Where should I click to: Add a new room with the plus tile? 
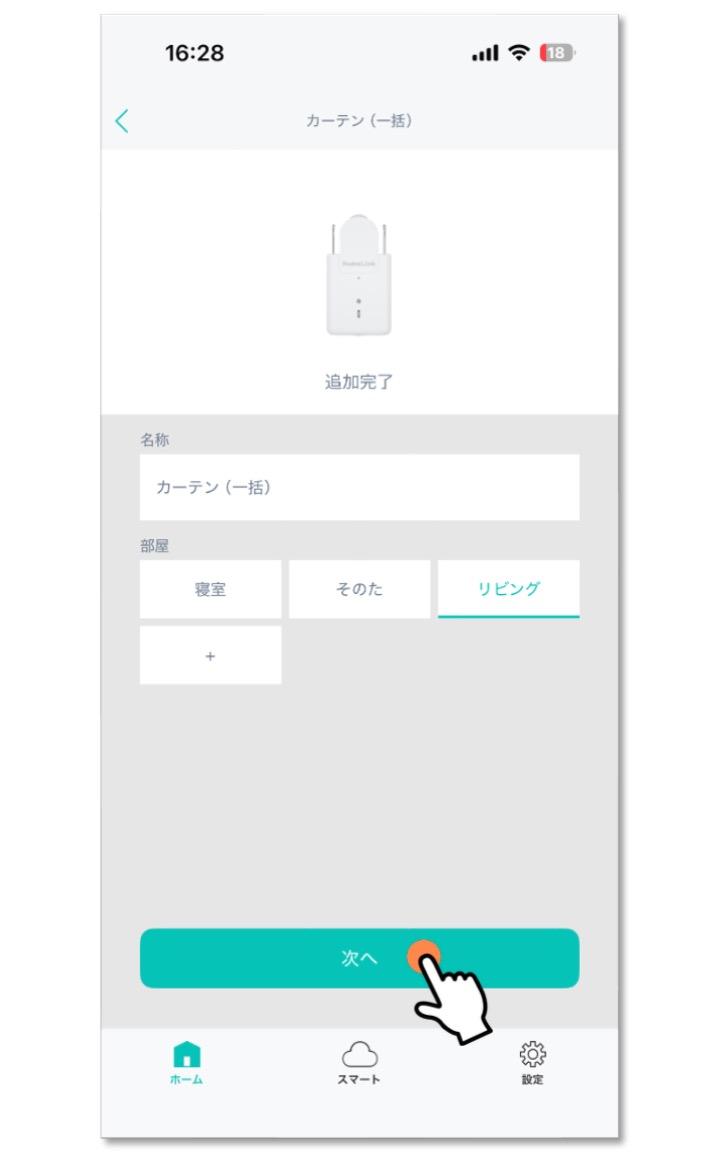[210, 655]
